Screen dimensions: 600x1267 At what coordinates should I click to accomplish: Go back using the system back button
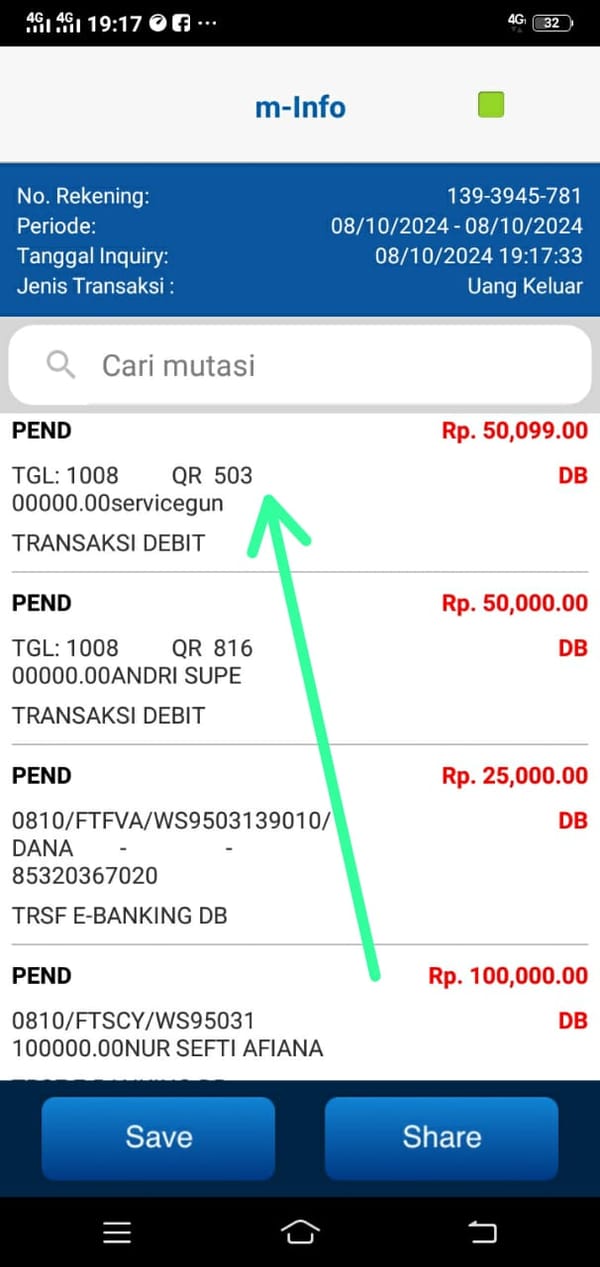coord(483,1232)
